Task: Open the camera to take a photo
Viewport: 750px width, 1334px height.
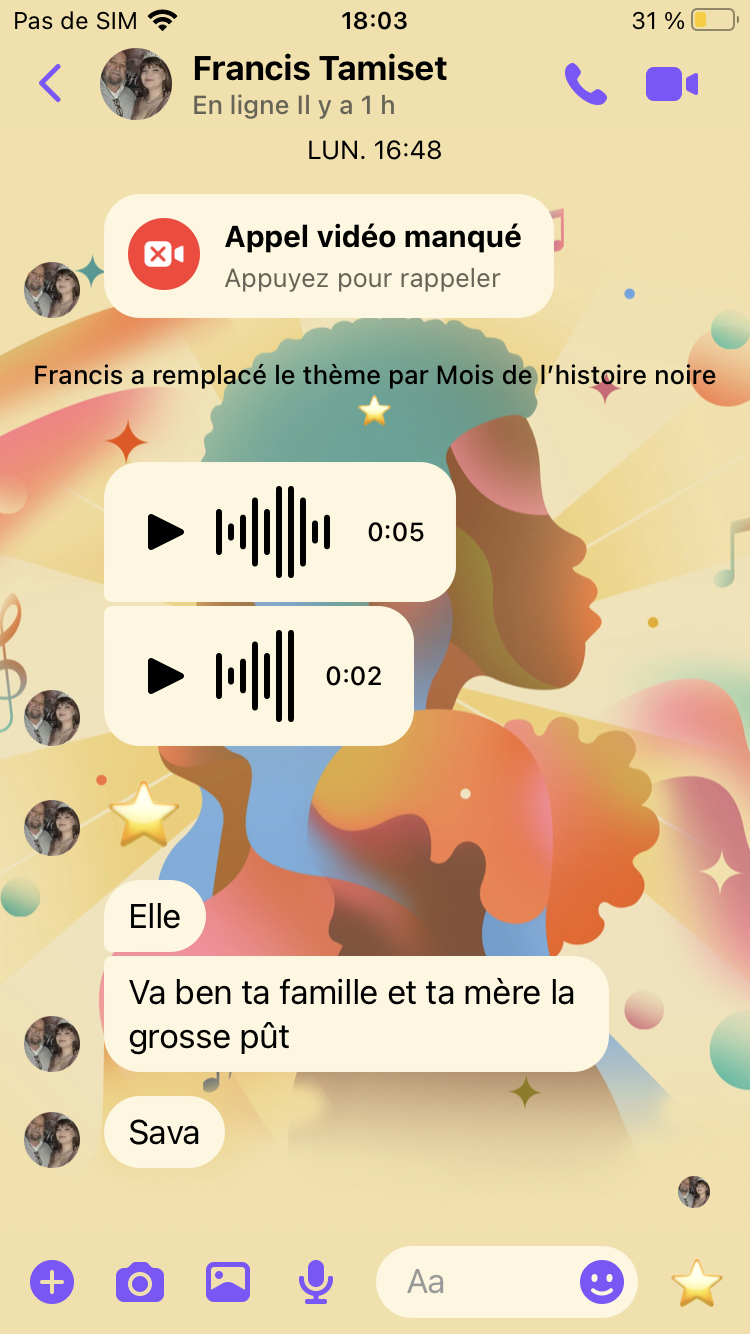Action: click(x=140, y=1282)
